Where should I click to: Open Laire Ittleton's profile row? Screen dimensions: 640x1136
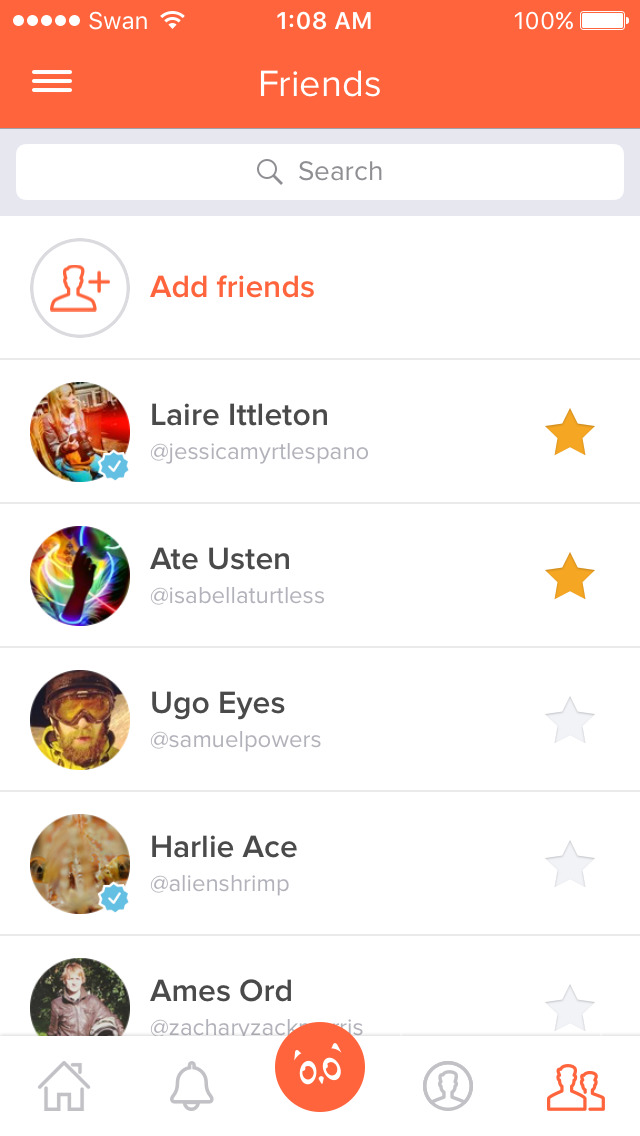[320, 431]
